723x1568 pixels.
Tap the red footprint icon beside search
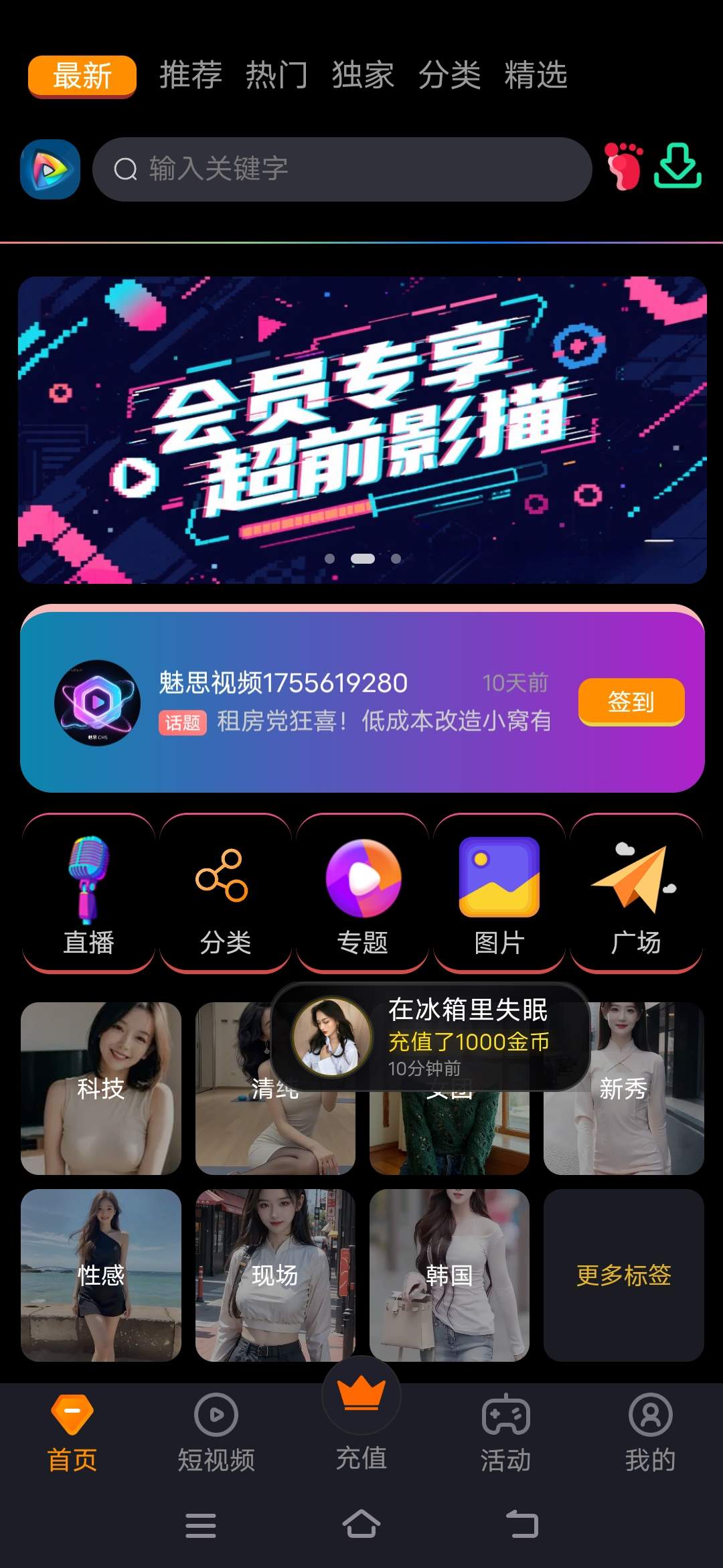pyautogui.click(x=622, y=167)
